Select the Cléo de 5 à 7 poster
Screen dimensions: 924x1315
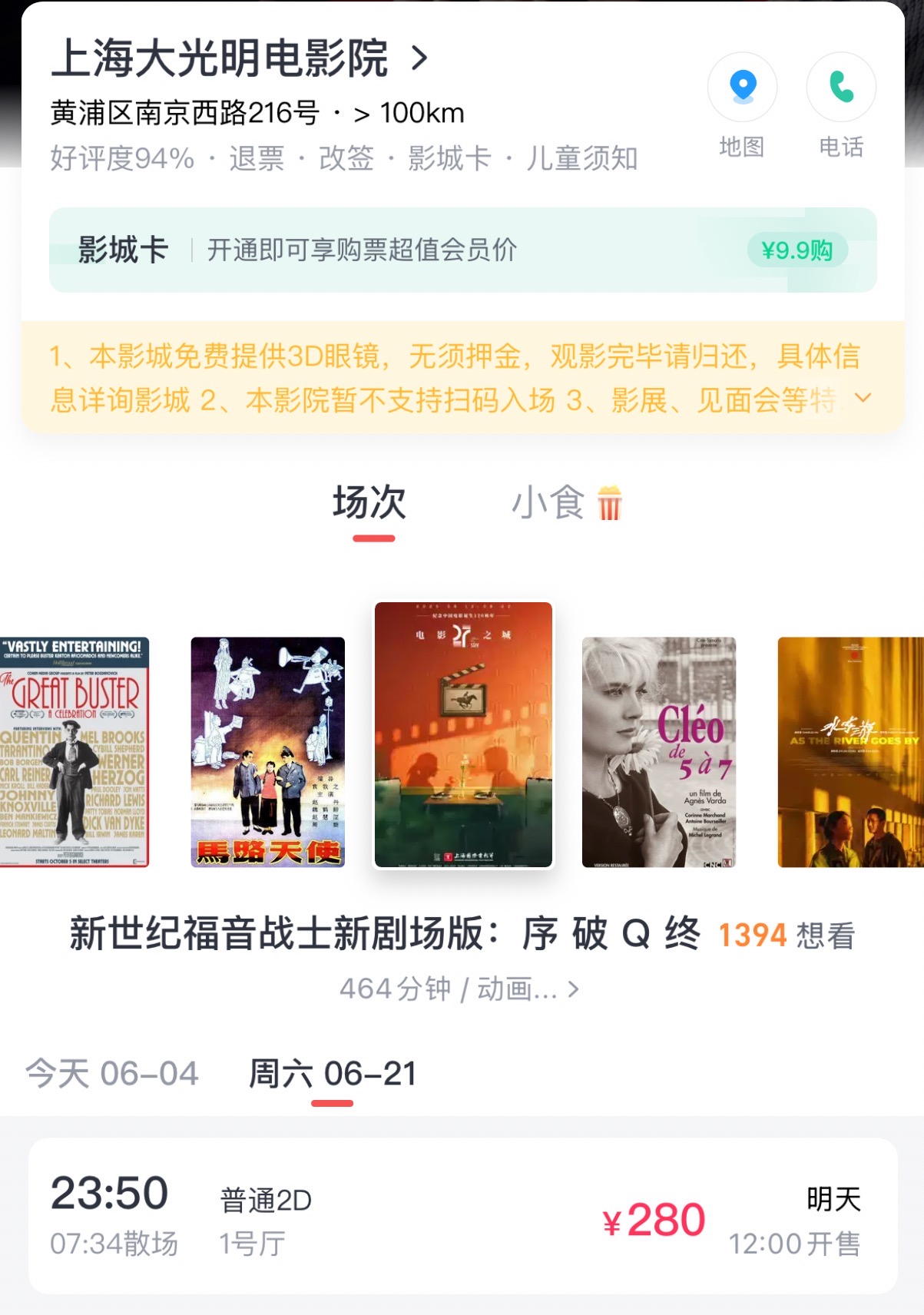[658, 752]
